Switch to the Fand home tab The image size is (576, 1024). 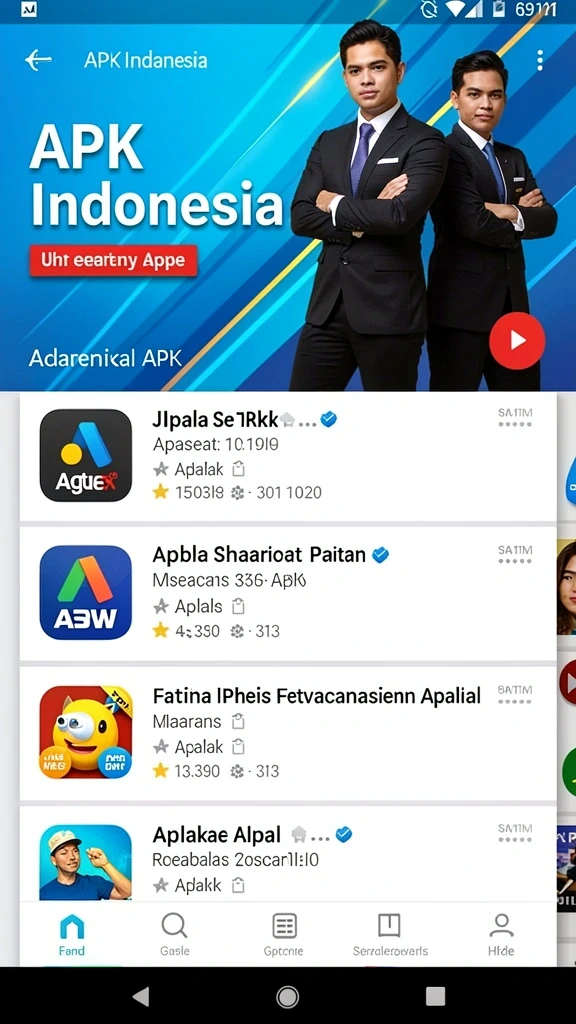click(x=72, y=935)
